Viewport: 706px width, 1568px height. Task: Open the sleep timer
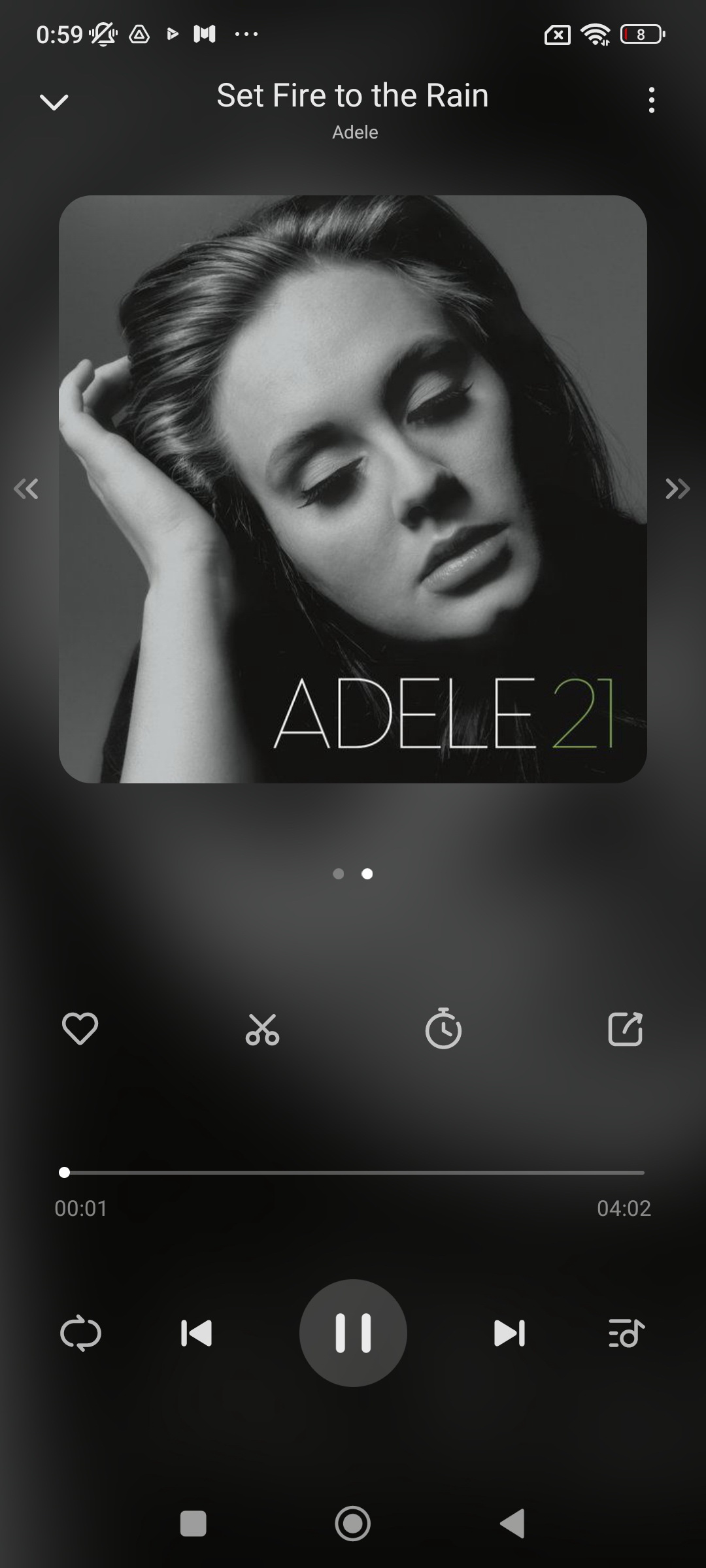coord(443,1028)
